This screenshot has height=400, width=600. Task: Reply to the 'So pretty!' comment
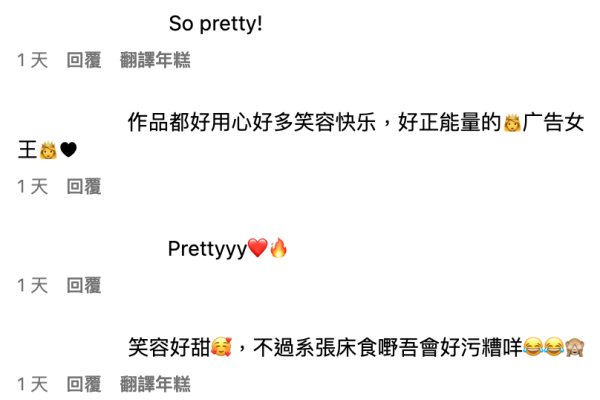pyautogui.click(x=84, y=61)
